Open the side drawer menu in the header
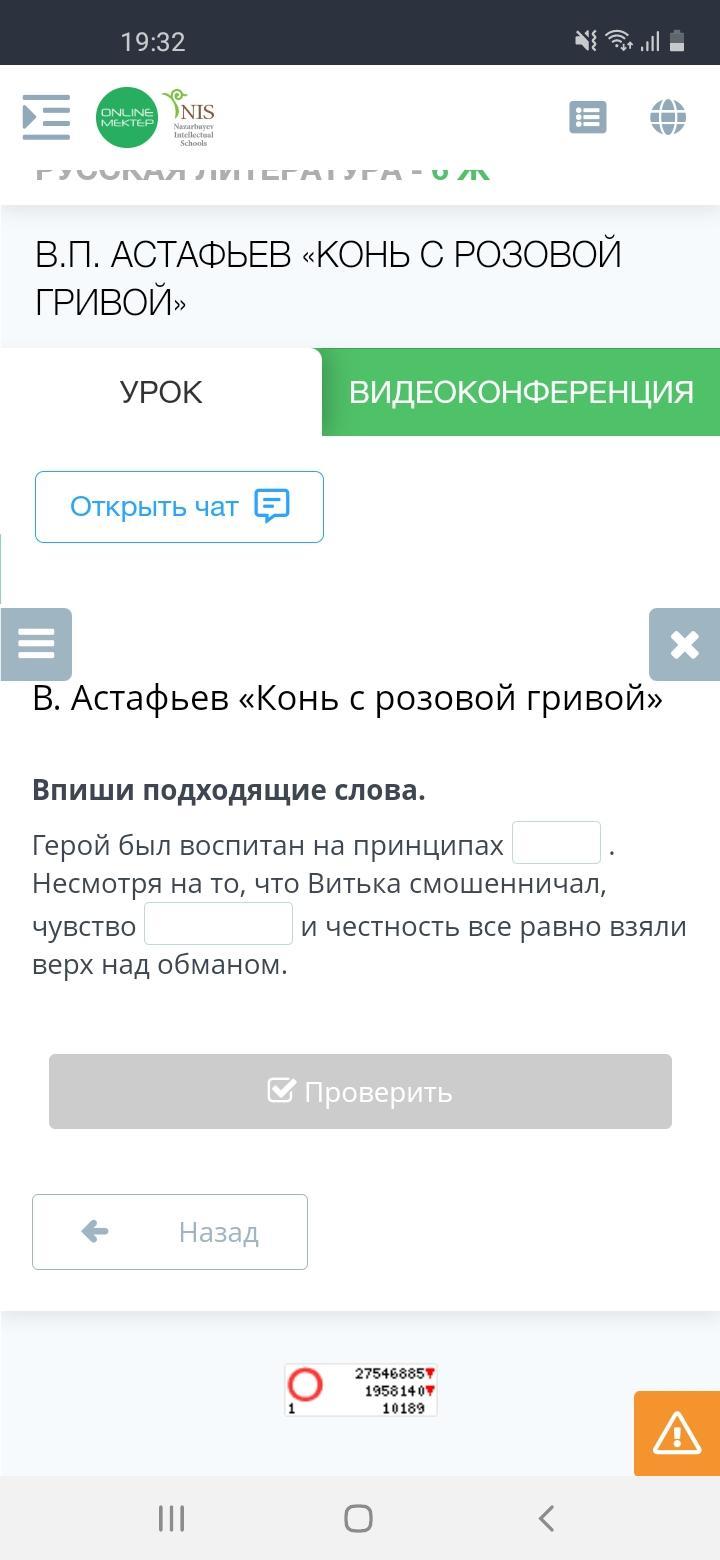The image size is (720, 1560). 46,117
